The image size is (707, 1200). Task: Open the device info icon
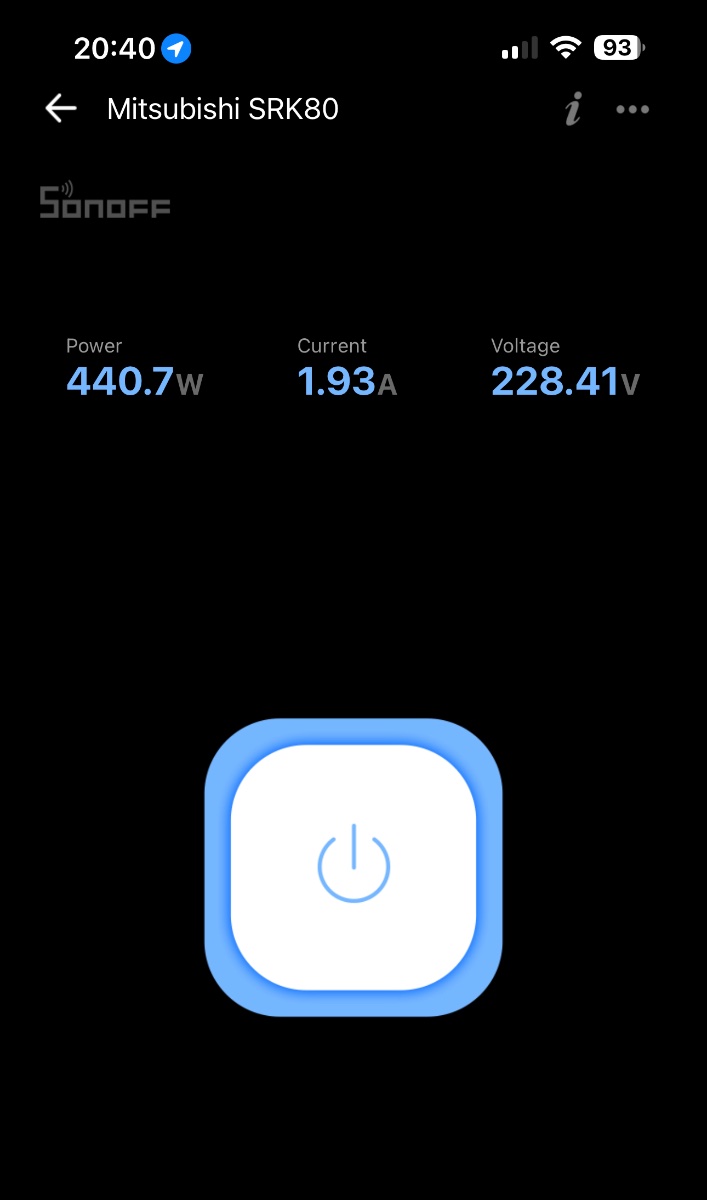573,109
